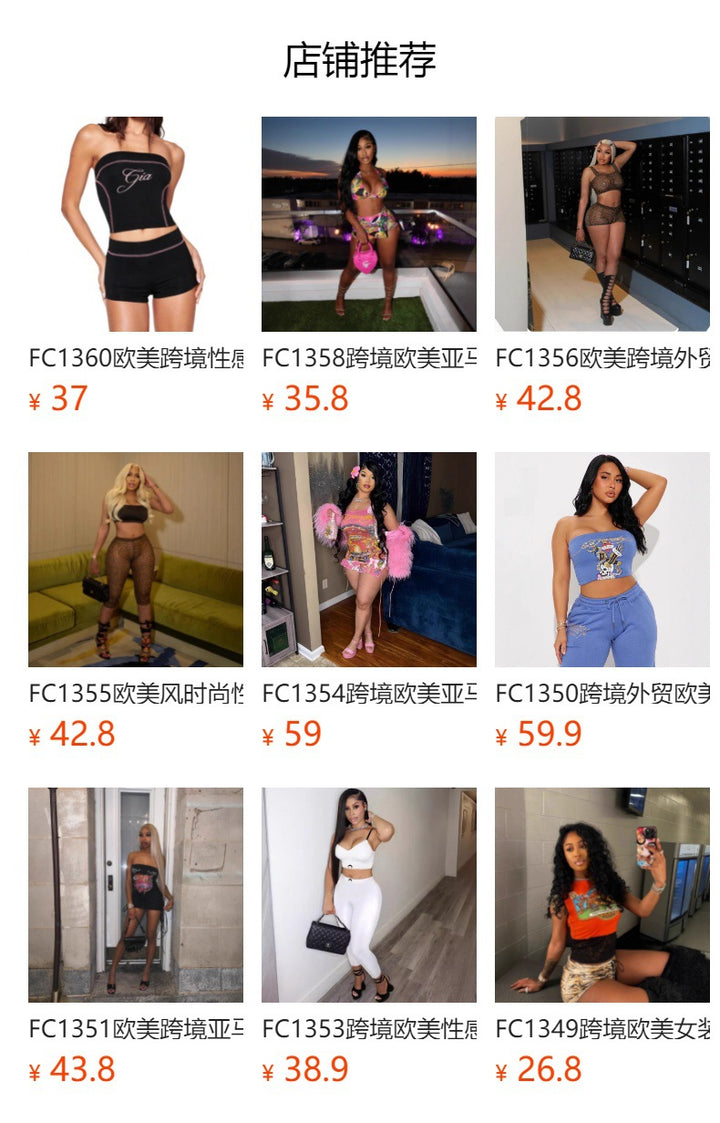Open the FC1358 product card priced ¥35.8
This screenshot has height=1123, width=720.
click(x=369, y=224)
